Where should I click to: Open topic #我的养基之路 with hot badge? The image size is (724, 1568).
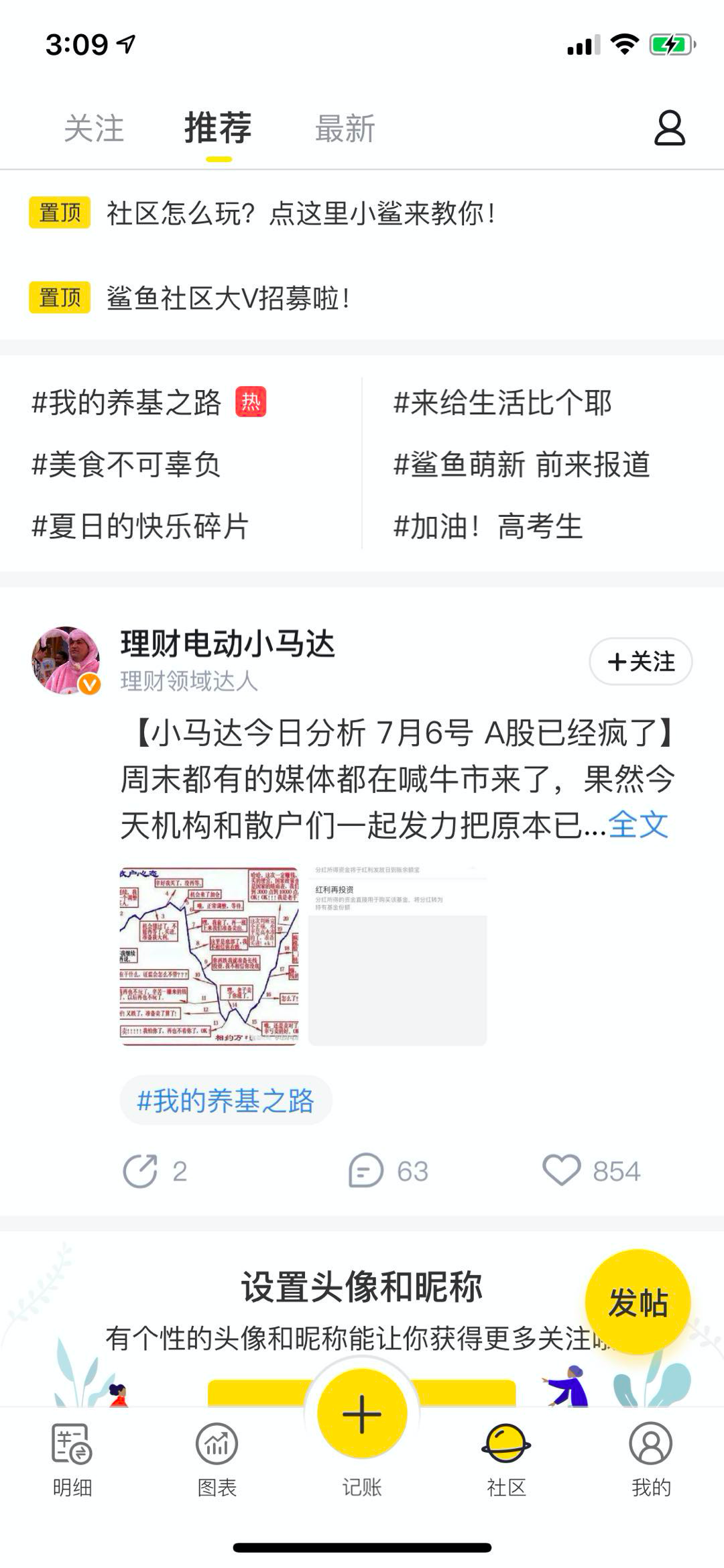coord(127,403)
